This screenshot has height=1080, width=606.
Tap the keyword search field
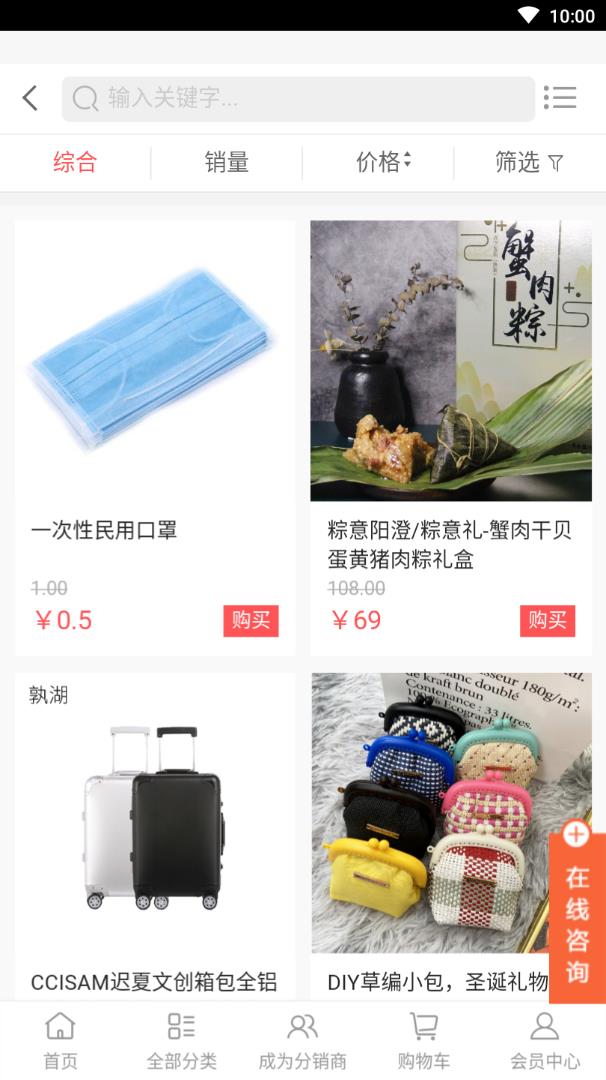point(298,98)
